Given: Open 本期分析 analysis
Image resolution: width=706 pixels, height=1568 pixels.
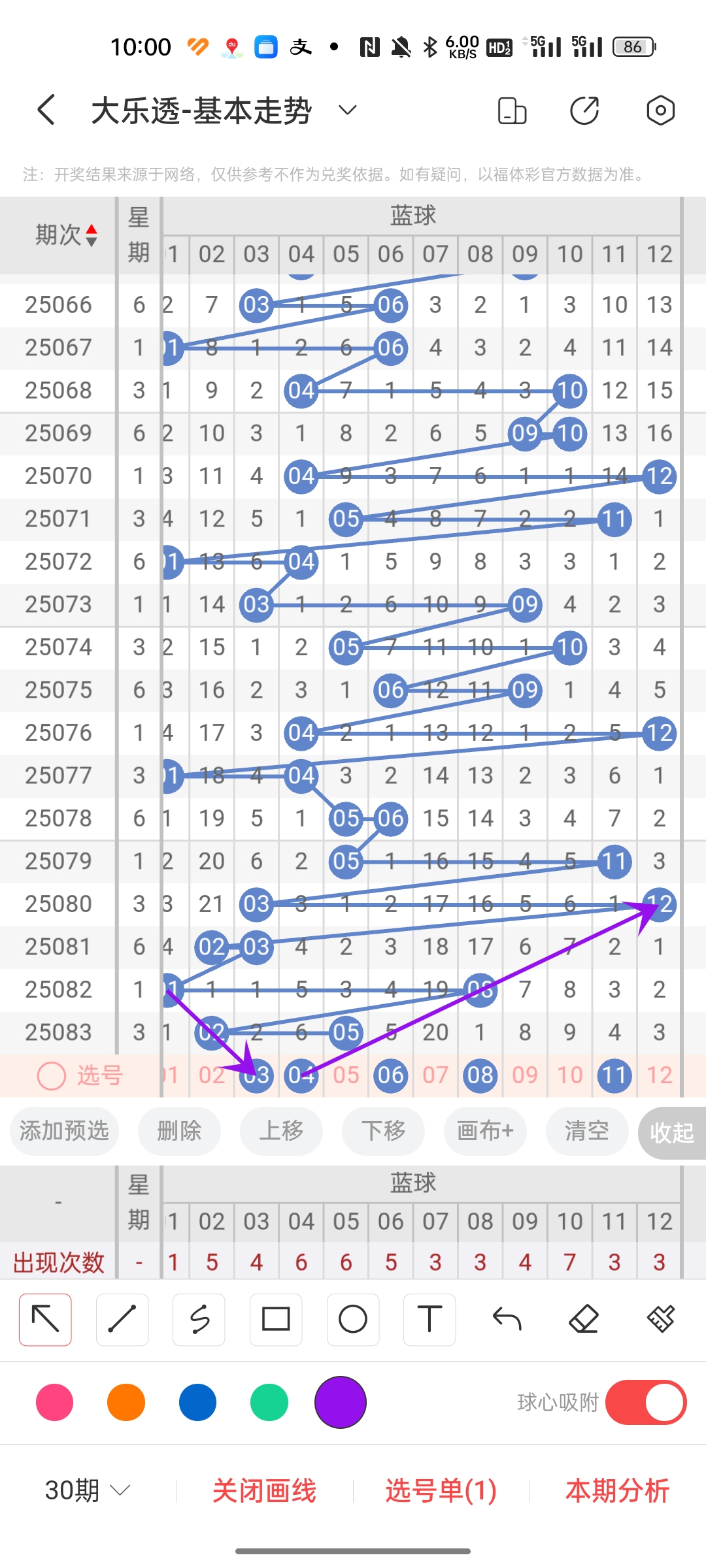Looking at the screenshot, I should (617, 1491).
